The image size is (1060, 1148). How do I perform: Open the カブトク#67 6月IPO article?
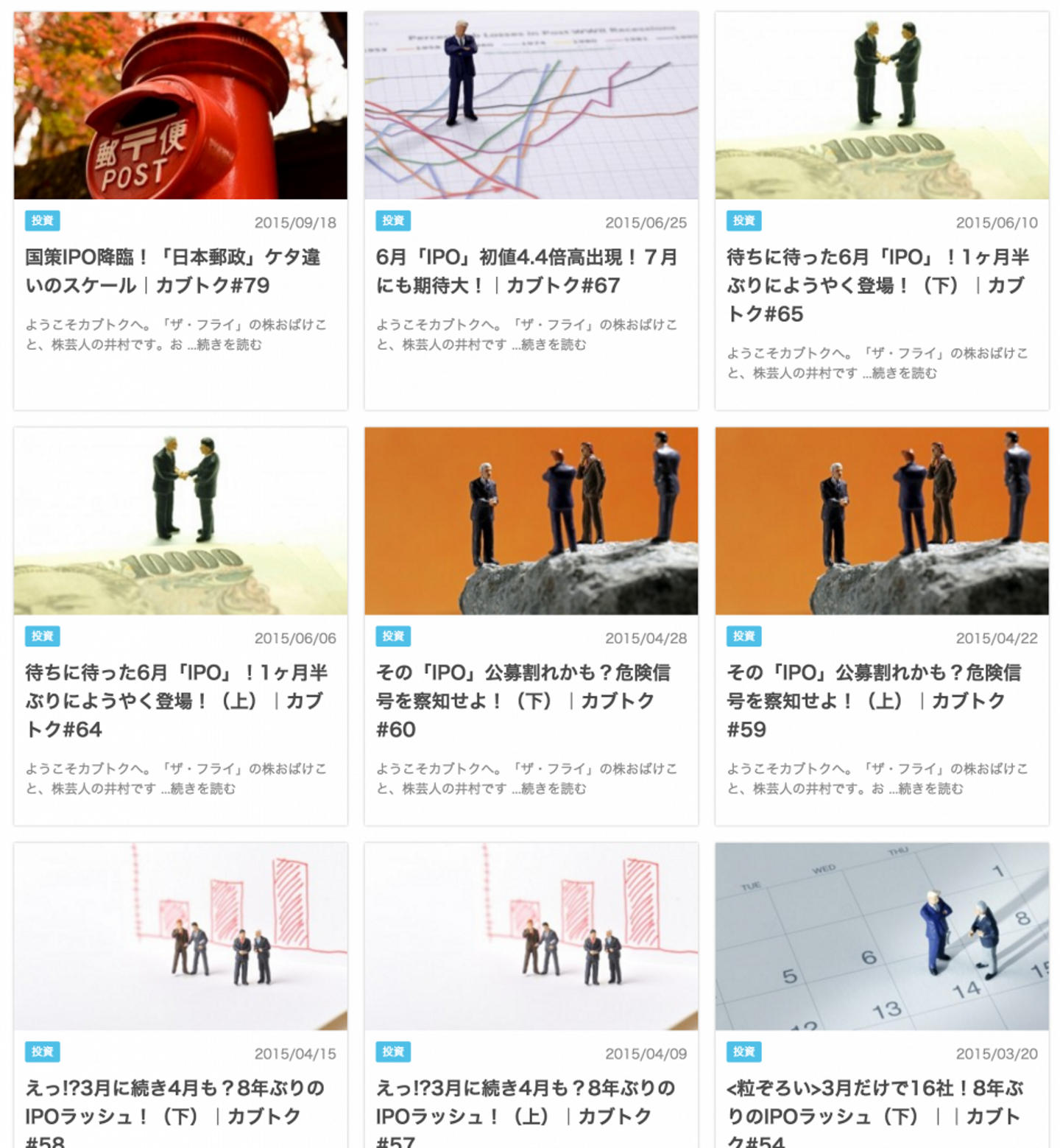526,271
